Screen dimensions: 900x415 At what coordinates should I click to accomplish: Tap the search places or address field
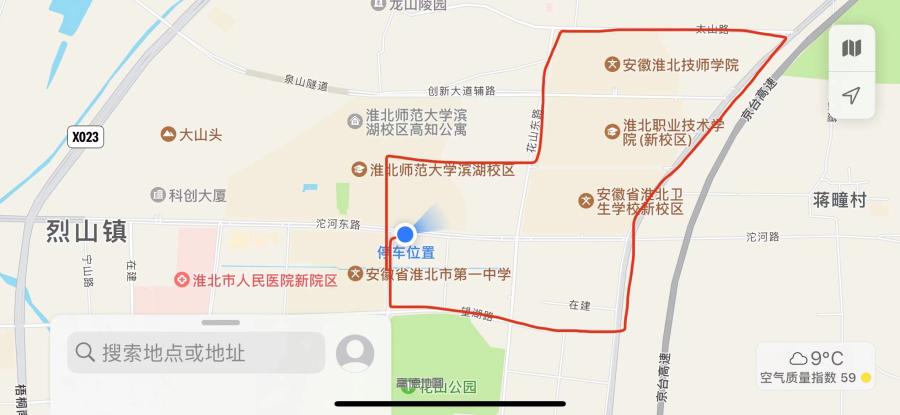(196, 353)
